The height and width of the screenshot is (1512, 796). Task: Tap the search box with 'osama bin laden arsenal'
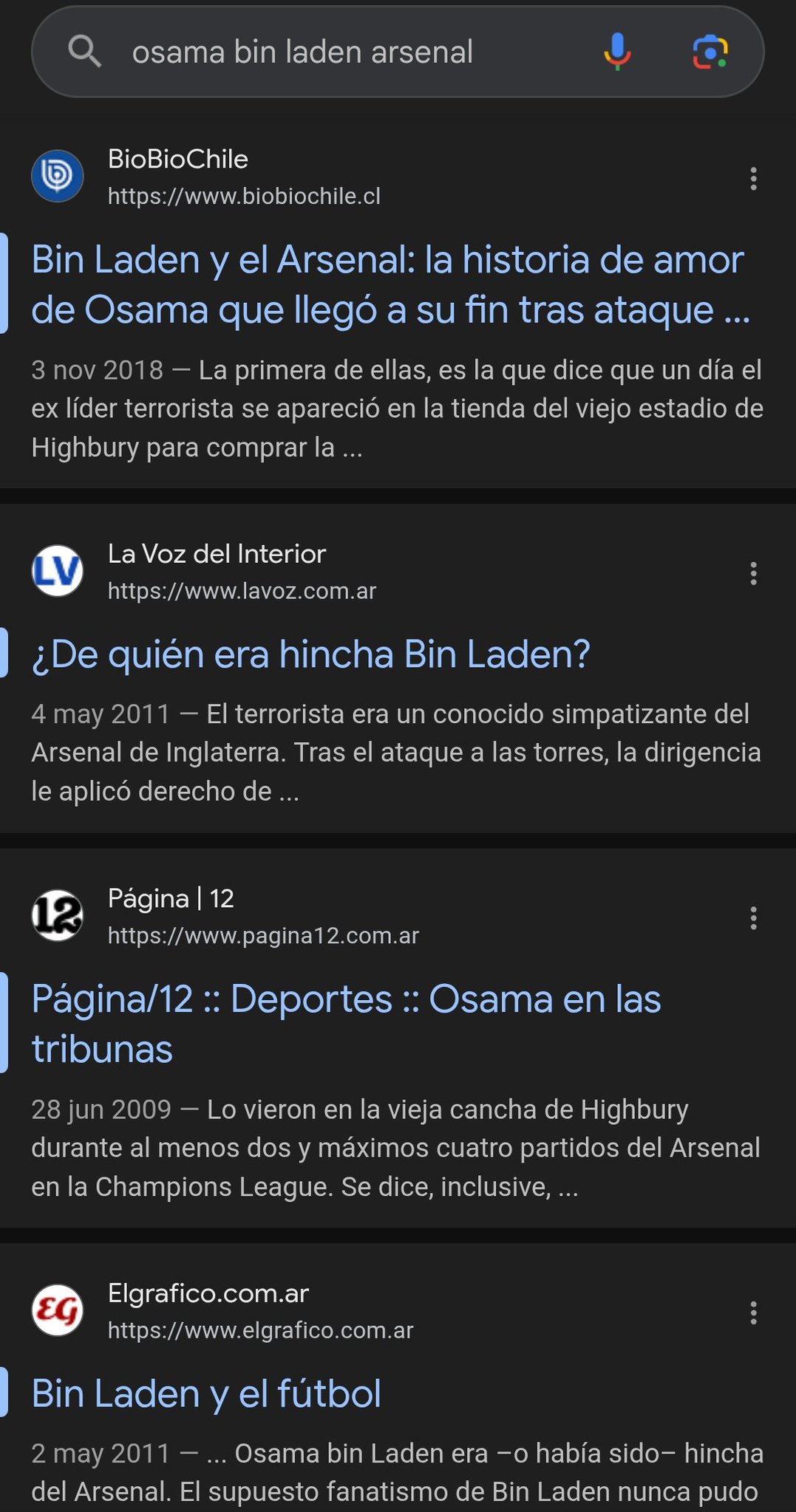click(x=398, y=52)
